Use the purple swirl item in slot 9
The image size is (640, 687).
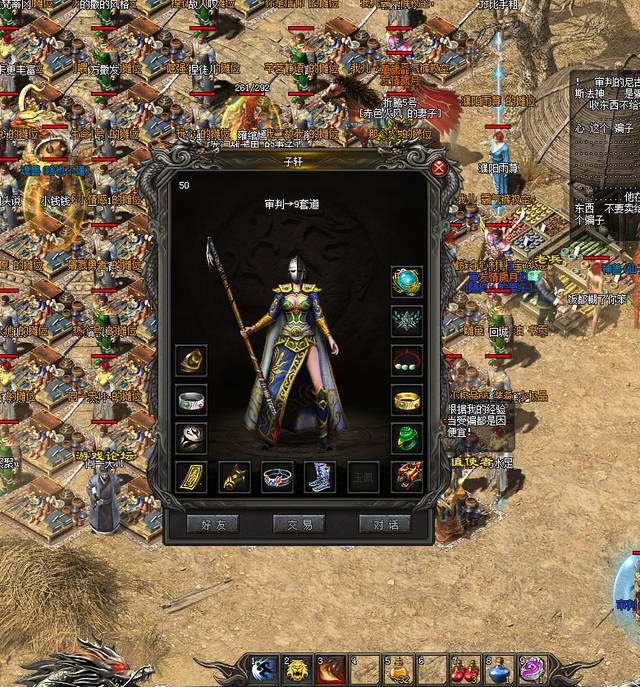pyautogui.click(x=531, y=669)
